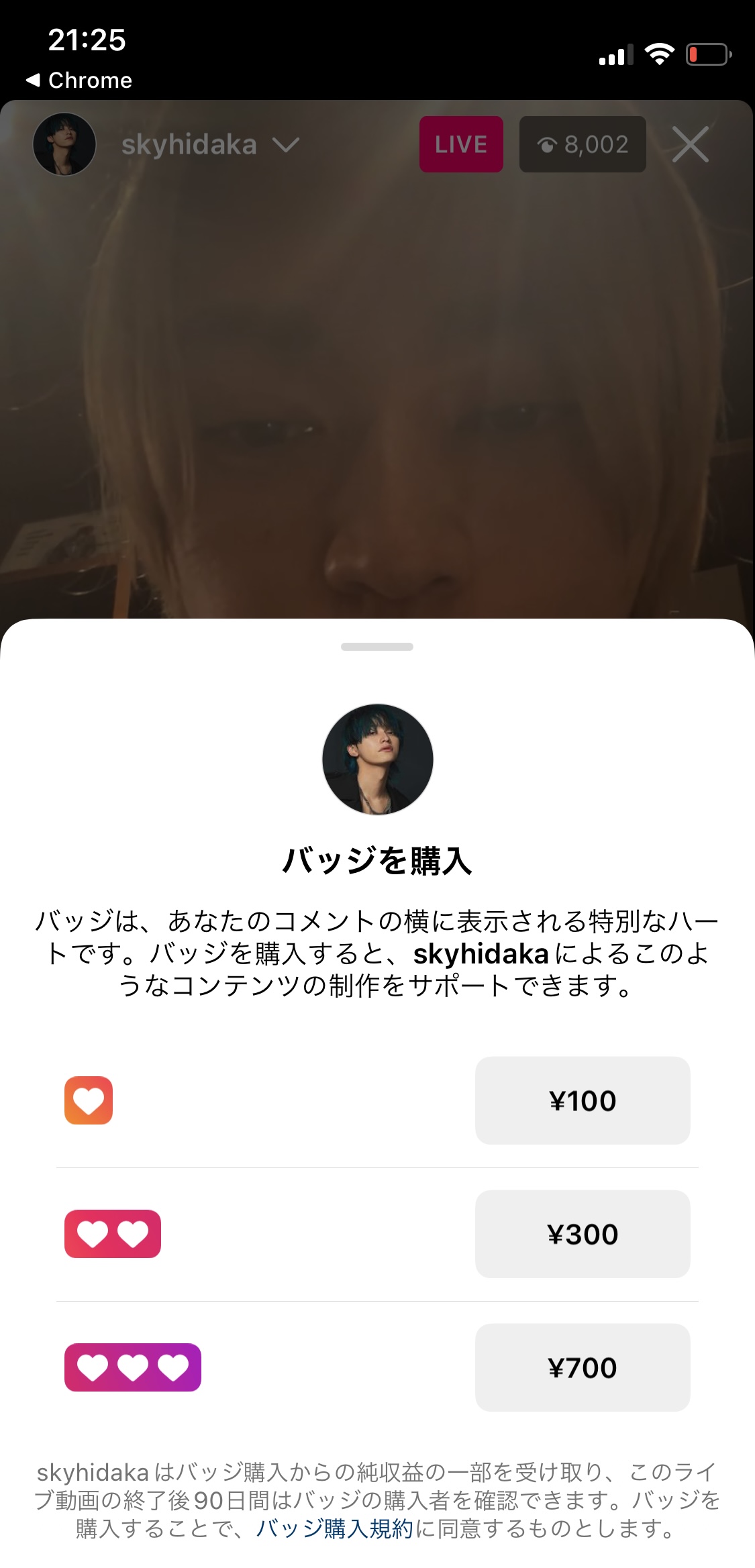This screenshot has width=755, height=1568.
Task: Purchase the ¥300 double-heart badge
Action: (582, 1234)
